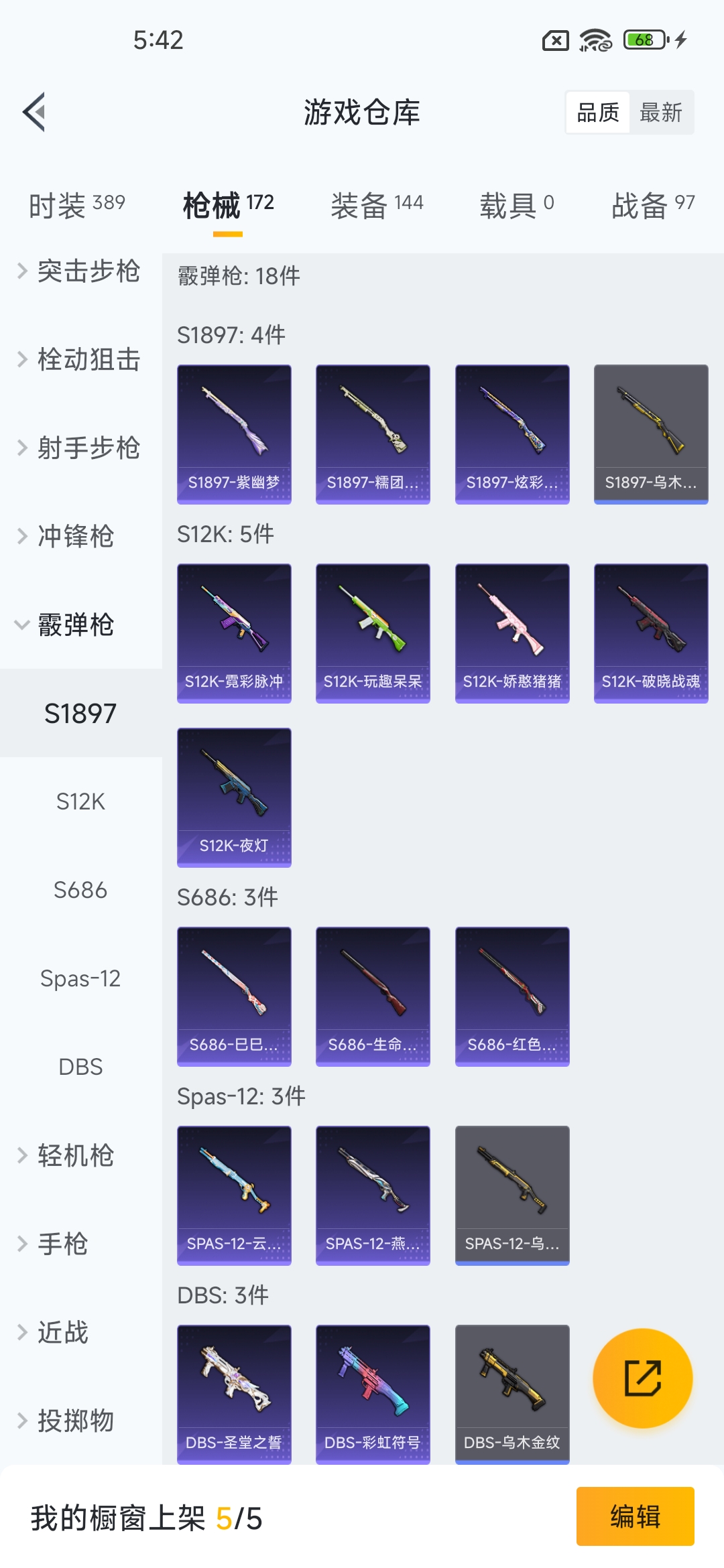Select Spas-12 in the sidebar
Screen dimensions: 724x1568
click(x=80, y=978)
